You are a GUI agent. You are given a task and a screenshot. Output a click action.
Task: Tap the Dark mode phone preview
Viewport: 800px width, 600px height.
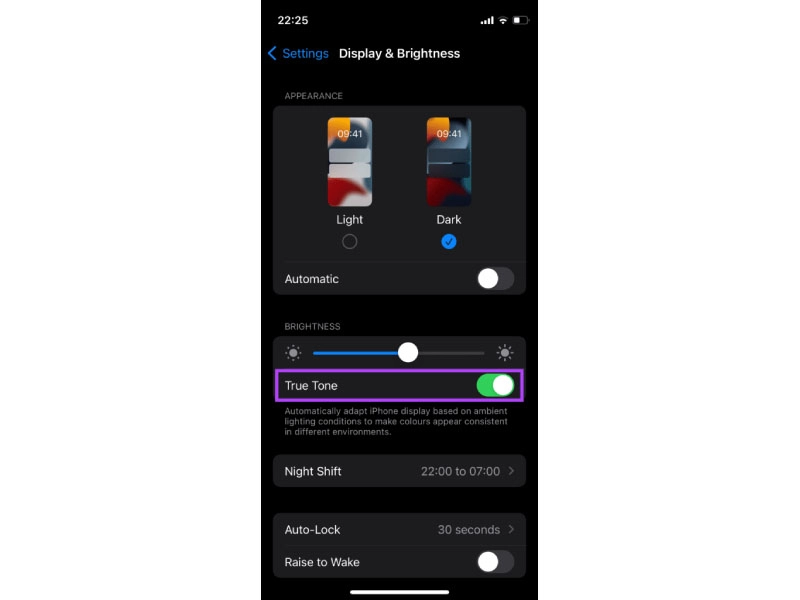click(449, 161)
